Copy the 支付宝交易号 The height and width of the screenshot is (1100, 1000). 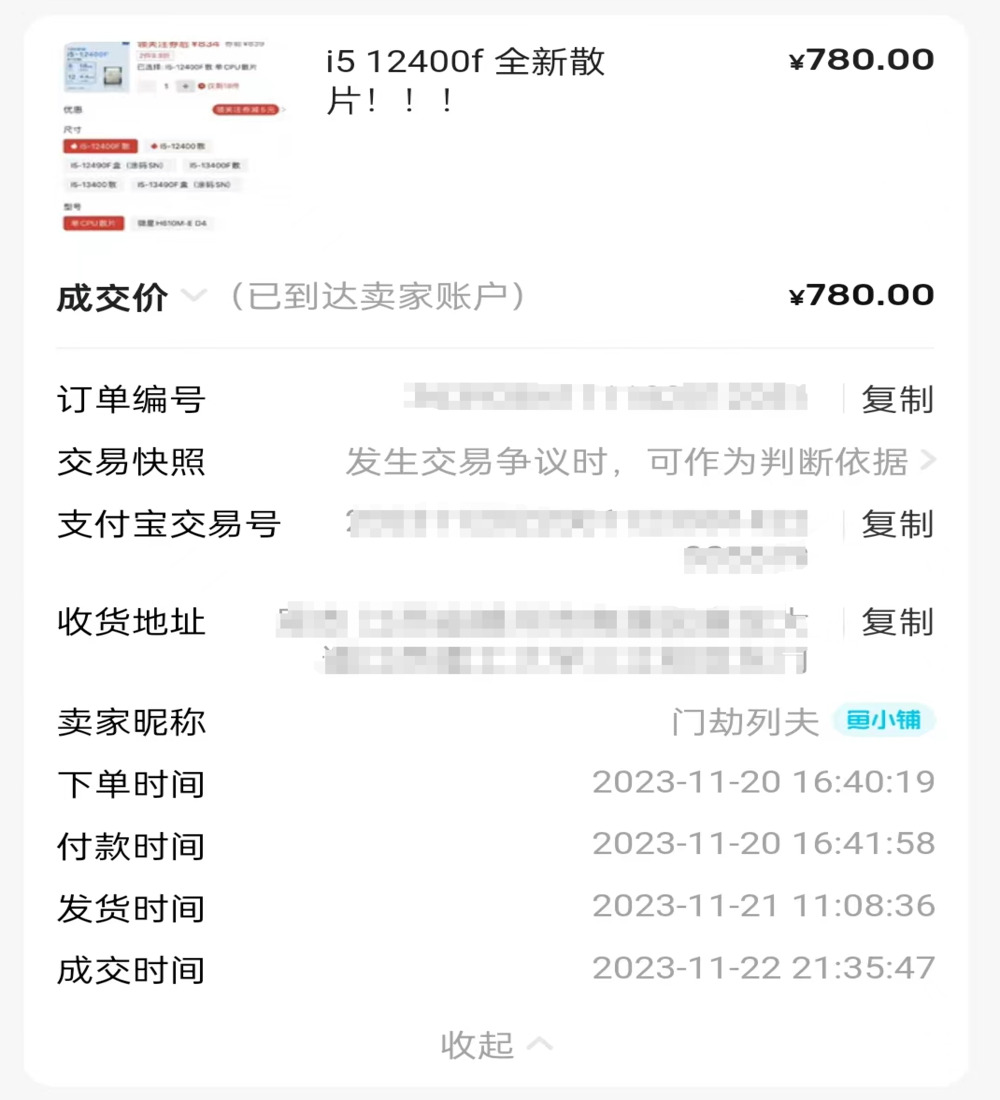(897, 523)
